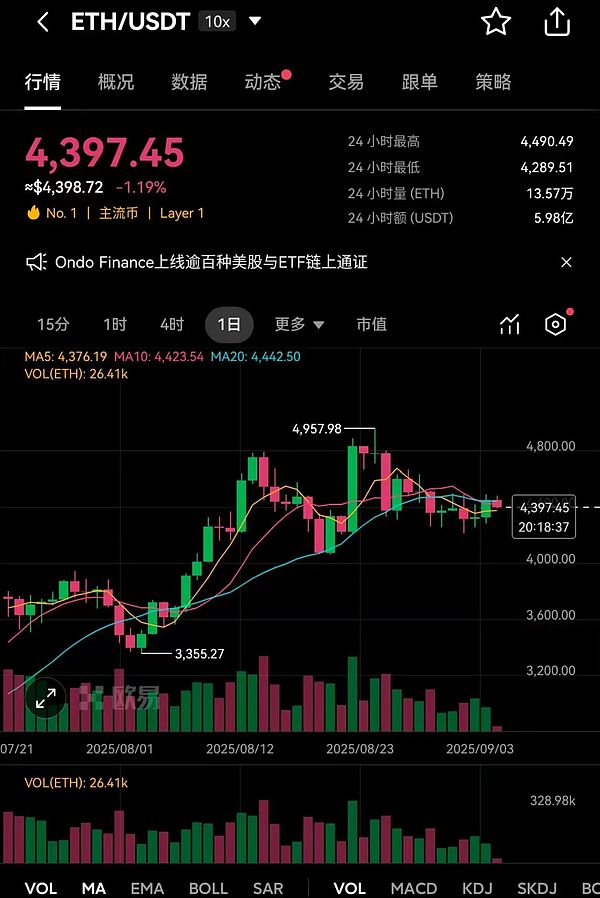Go back with the top-left arrow
Screen dimensions: 600x898
43,22
